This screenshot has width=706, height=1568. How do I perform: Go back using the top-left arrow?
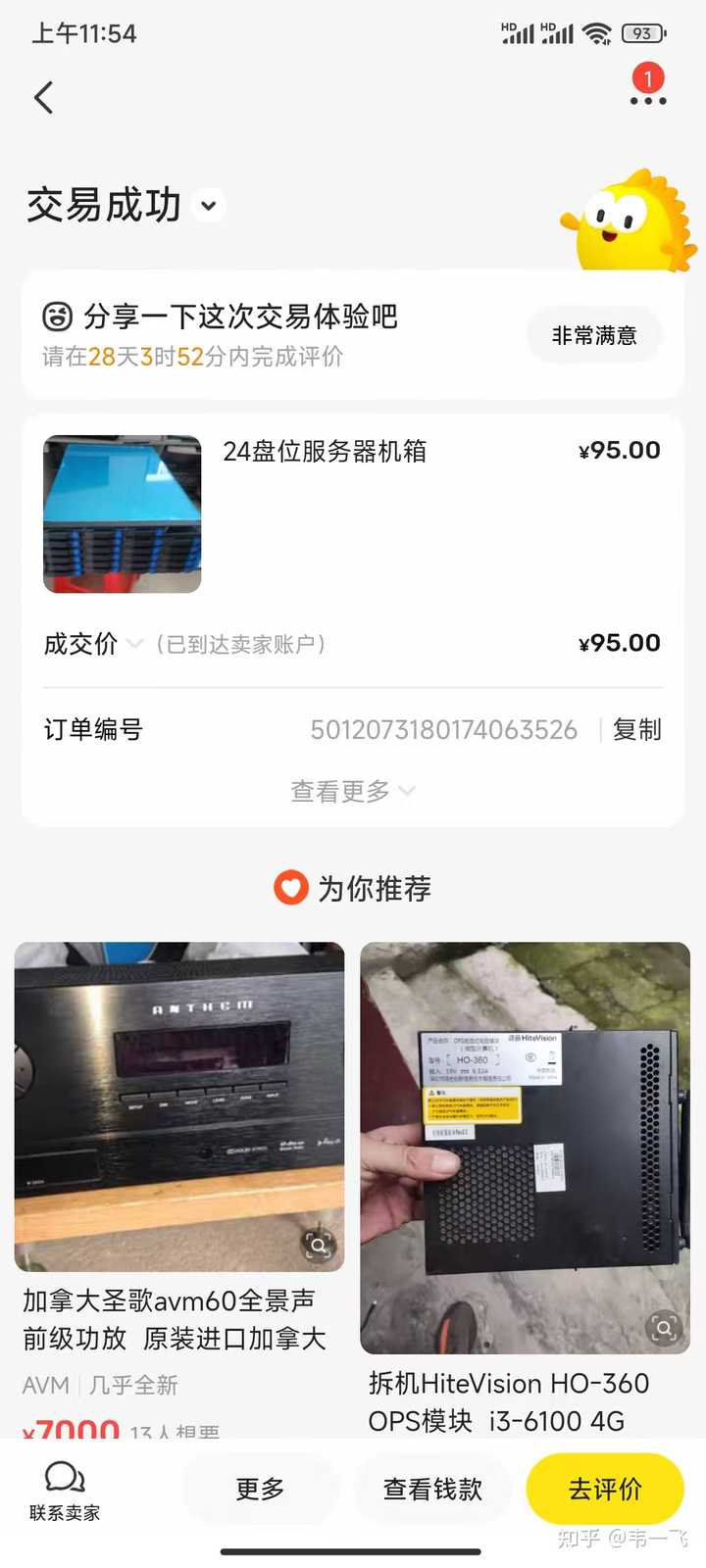point(44,98)
